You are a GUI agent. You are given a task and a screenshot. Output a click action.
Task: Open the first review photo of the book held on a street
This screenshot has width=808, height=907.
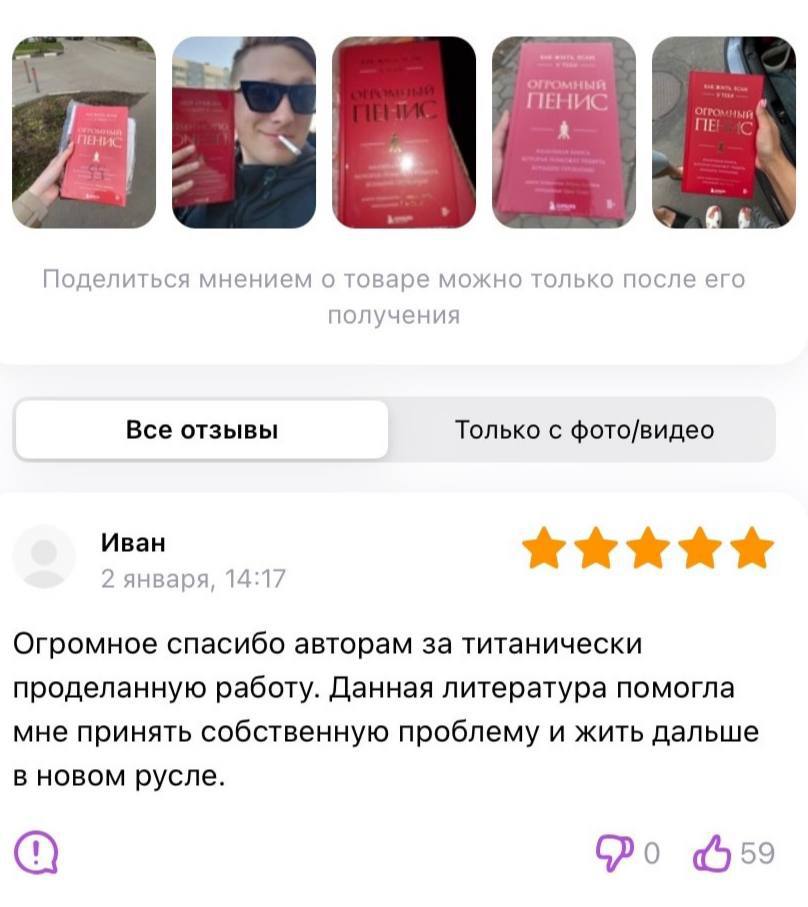(x=84, y=133)
